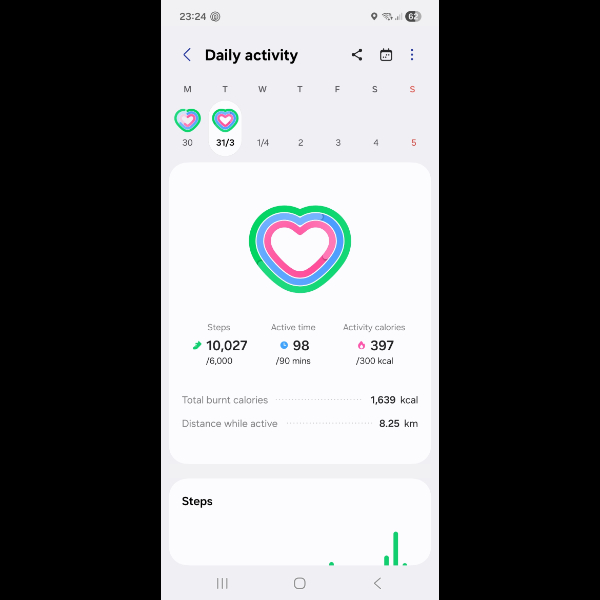Go to the system home screen

point(299,583)
